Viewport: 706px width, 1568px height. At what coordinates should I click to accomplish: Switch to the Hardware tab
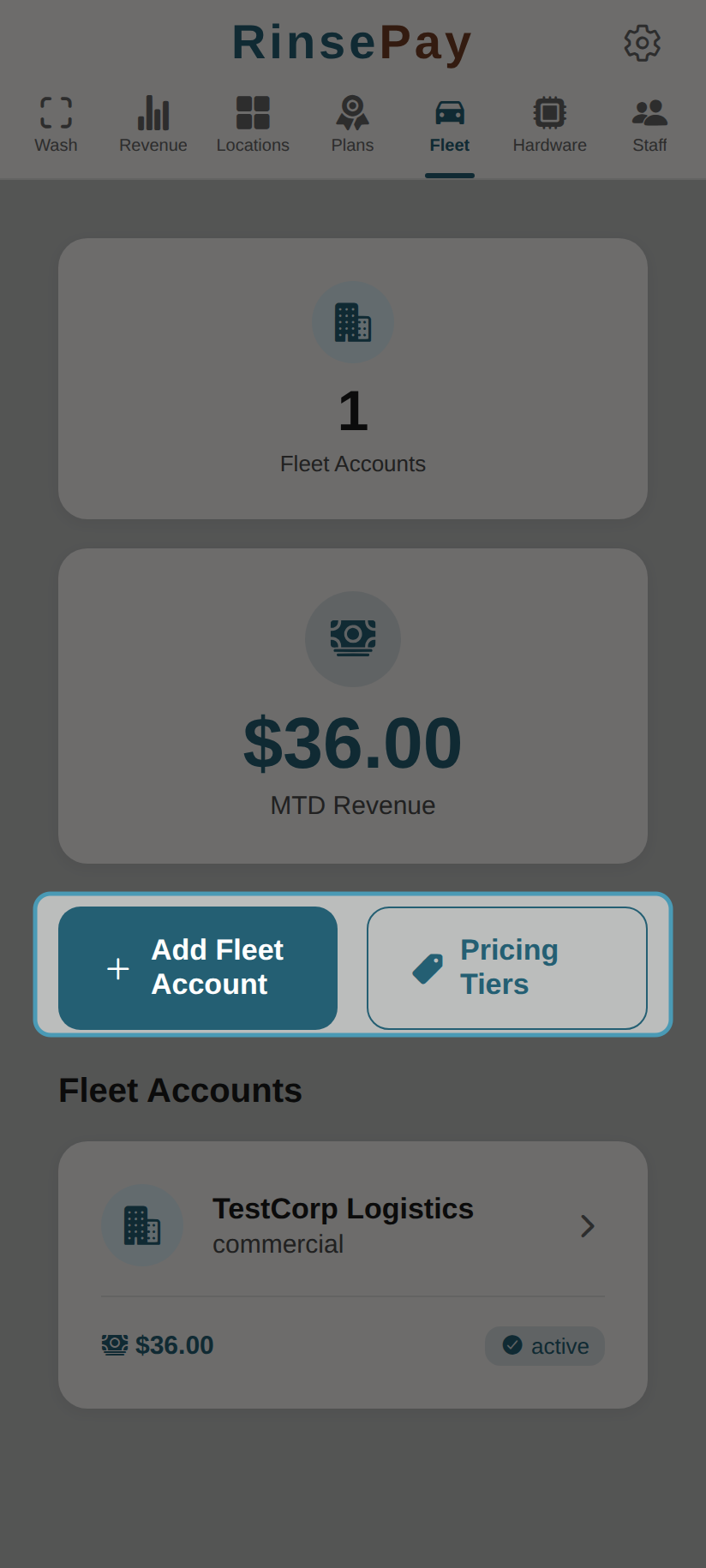coord(549,124)
